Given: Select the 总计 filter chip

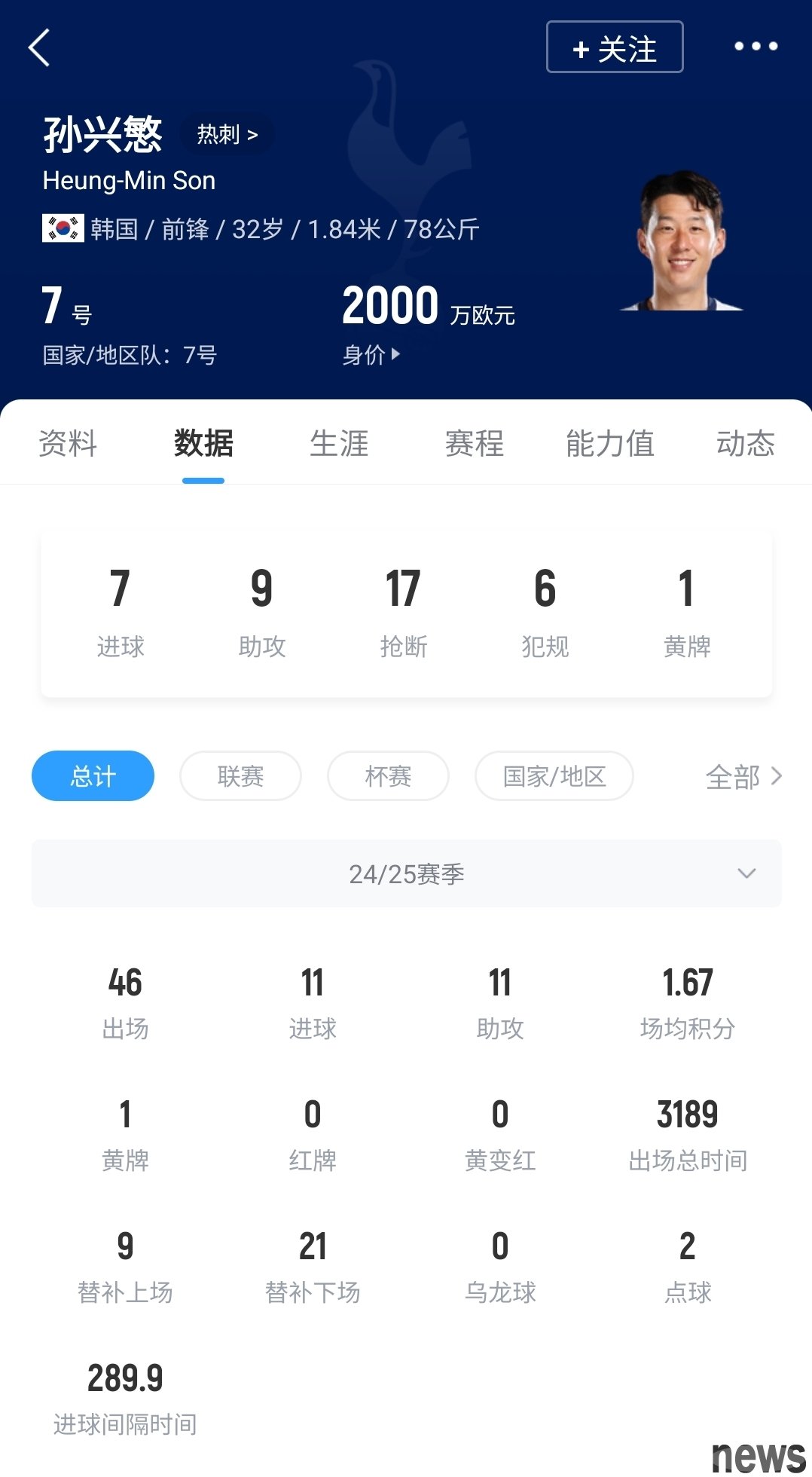Looking at the screenshot, I should coord(93,776).
